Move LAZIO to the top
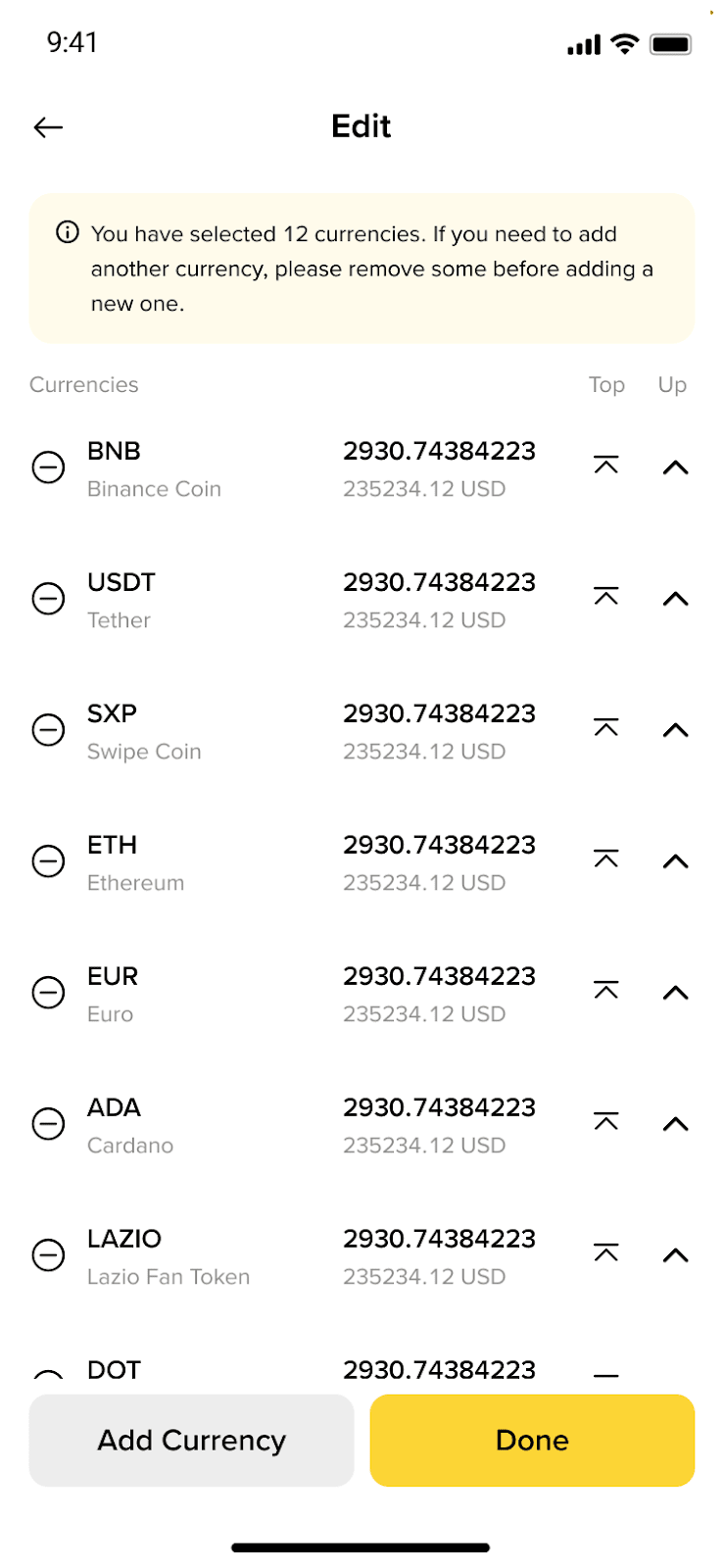Image resolution: width=724 pixels, height=1568 pixels. coord(606,1253)
